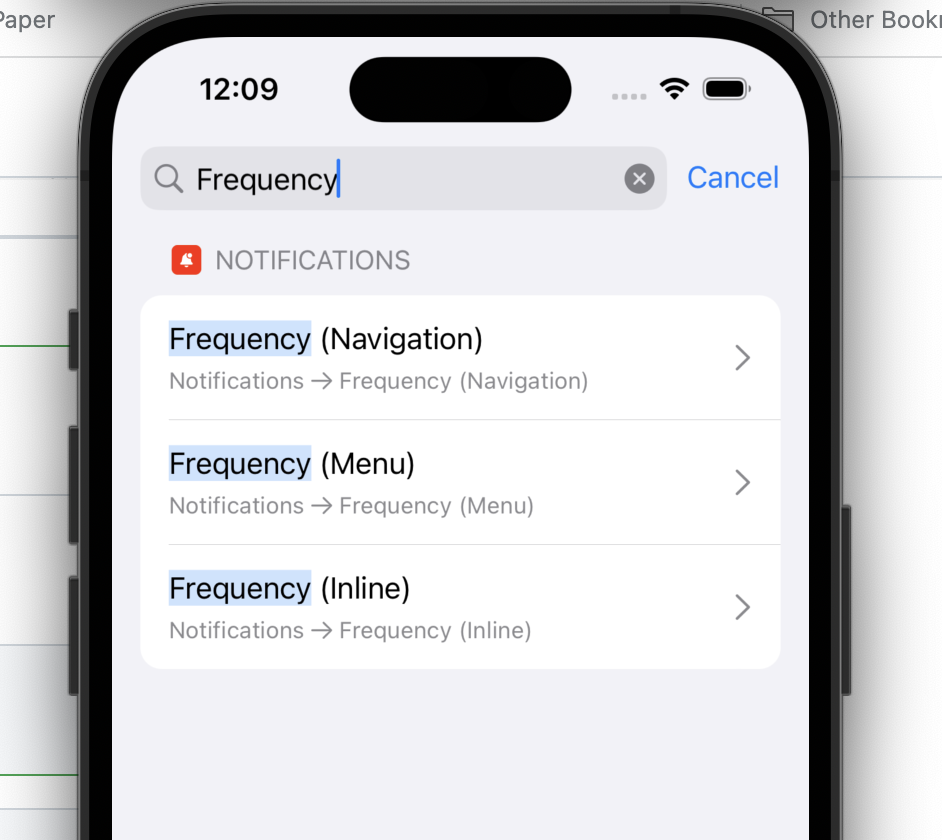Open the Frequency (Menu) result
The image size is (942, 840).
(460, 482)
